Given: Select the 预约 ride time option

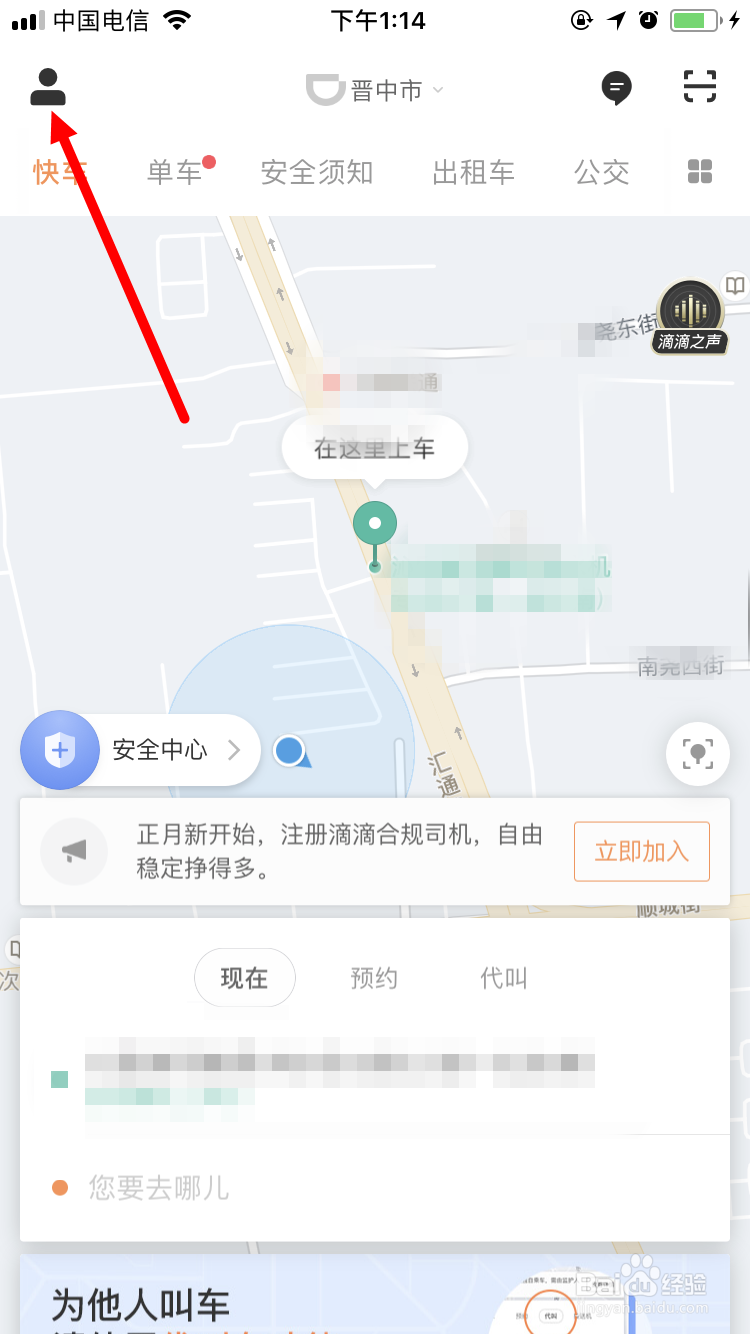Looking at the screenshot, I should point(374,978).
